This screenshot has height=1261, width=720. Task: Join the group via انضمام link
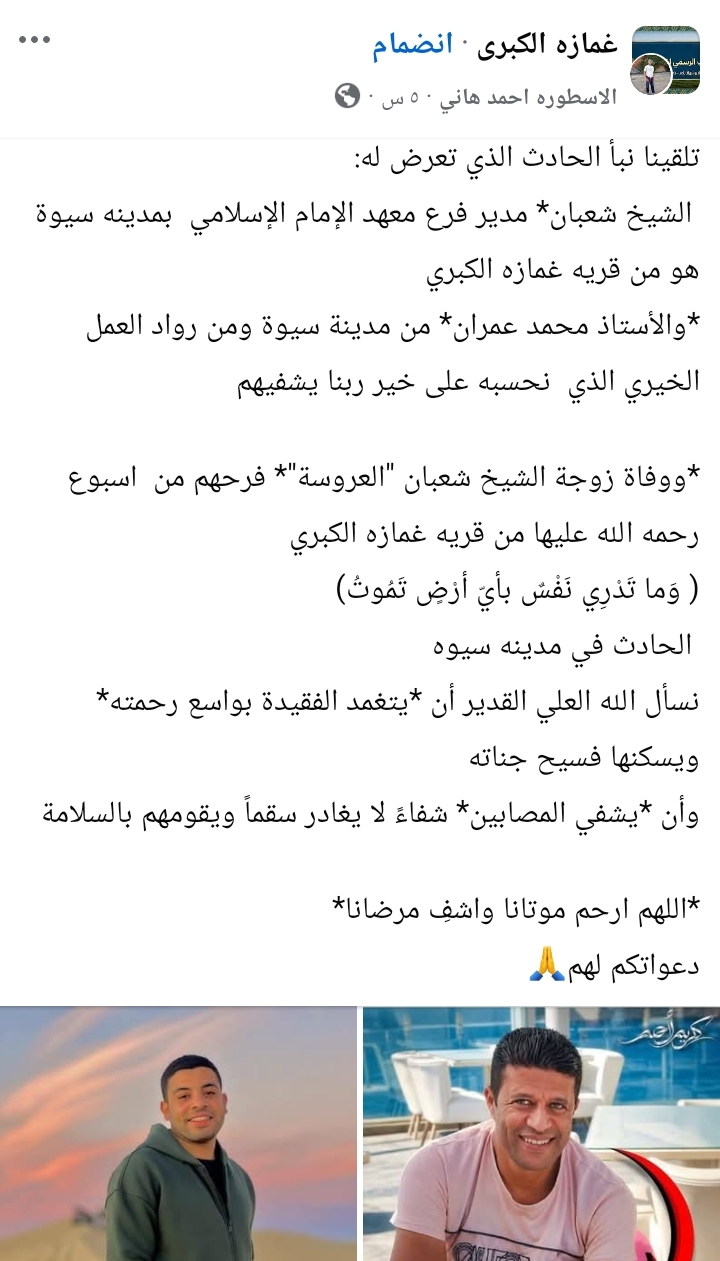click(413, 45)
